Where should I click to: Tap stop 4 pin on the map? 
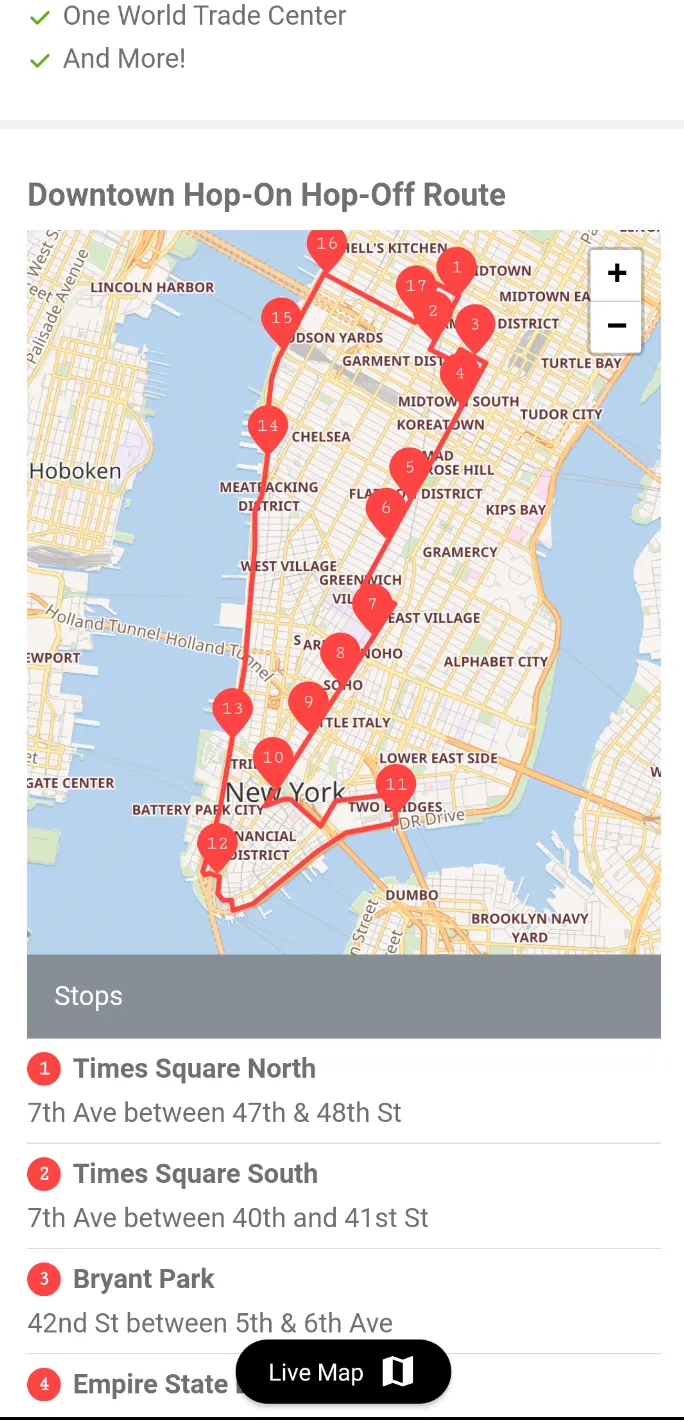pos(459,374)
